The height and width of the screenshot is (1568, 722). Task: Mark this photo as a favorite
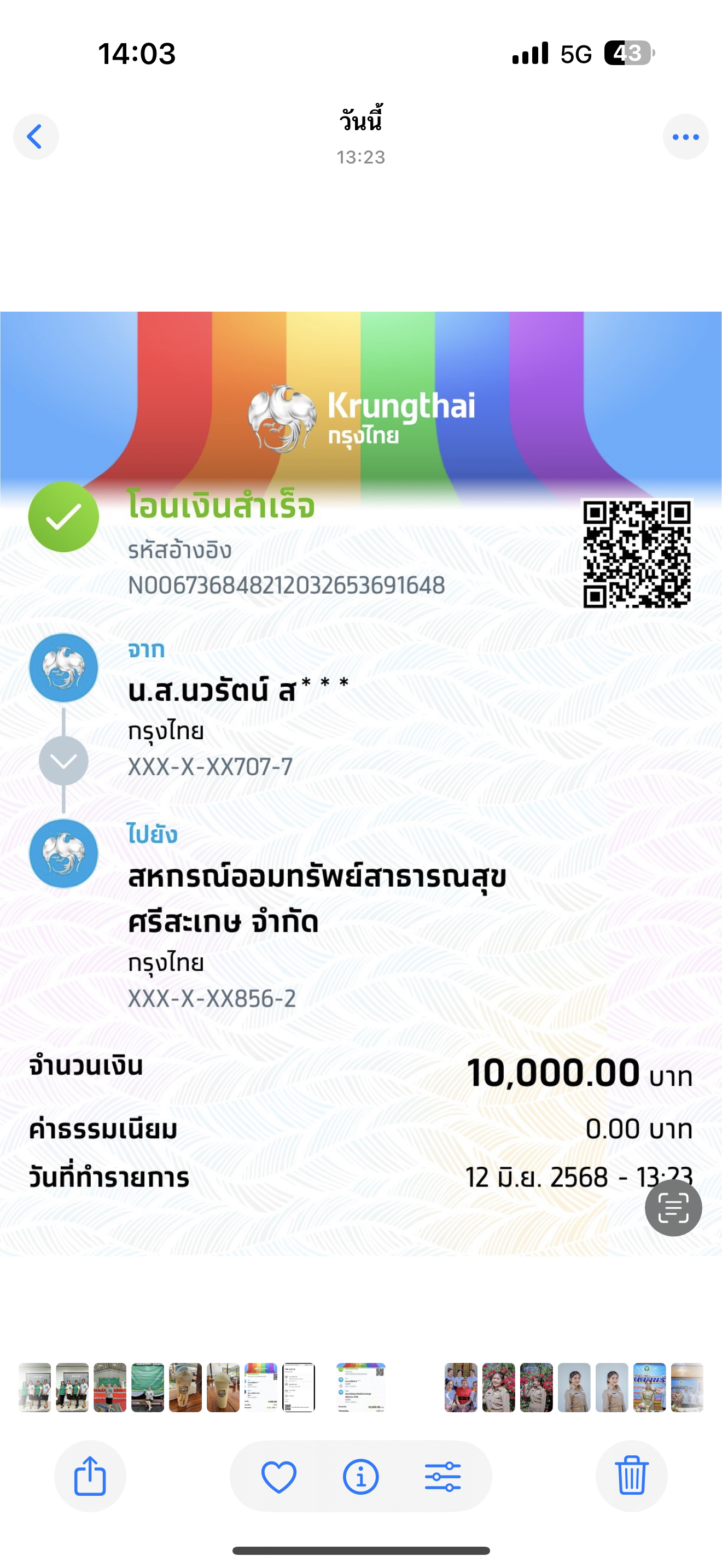click(279, 1476)
